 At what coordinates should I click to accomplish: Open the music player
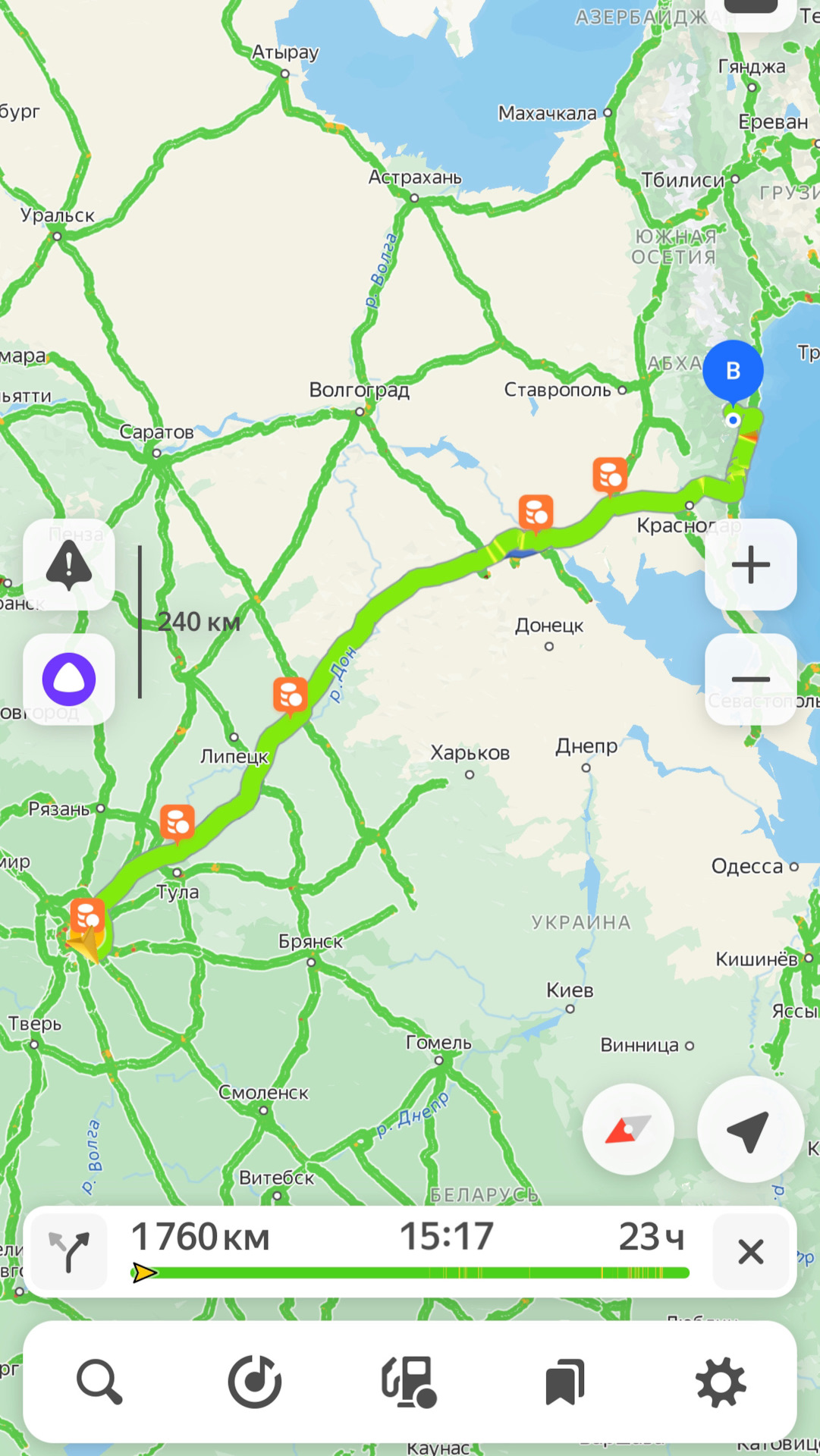coord(255,1382)
